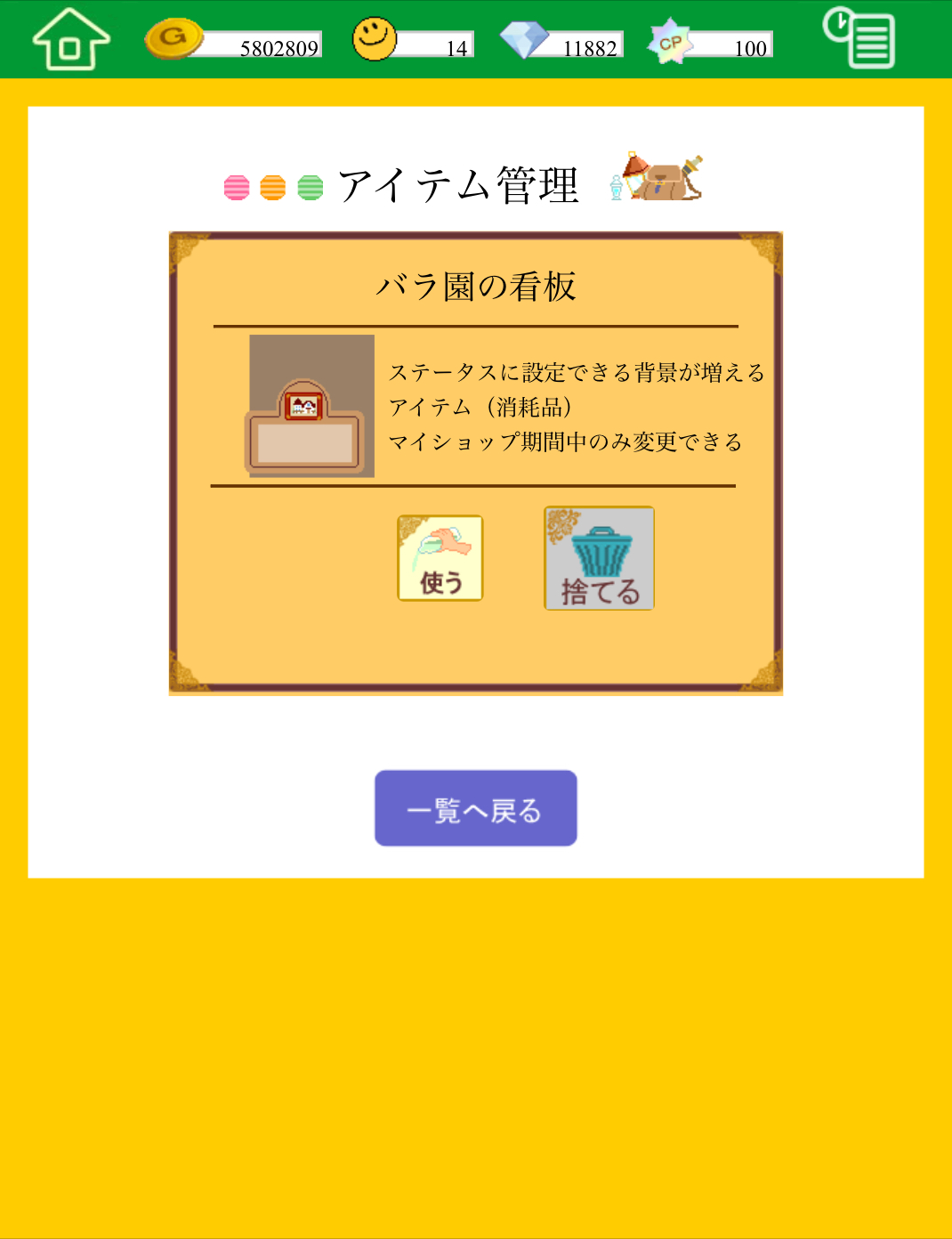Discard the item with 捨てる
The width and height of the screenshot is (952, 1239).
[599, 558]
